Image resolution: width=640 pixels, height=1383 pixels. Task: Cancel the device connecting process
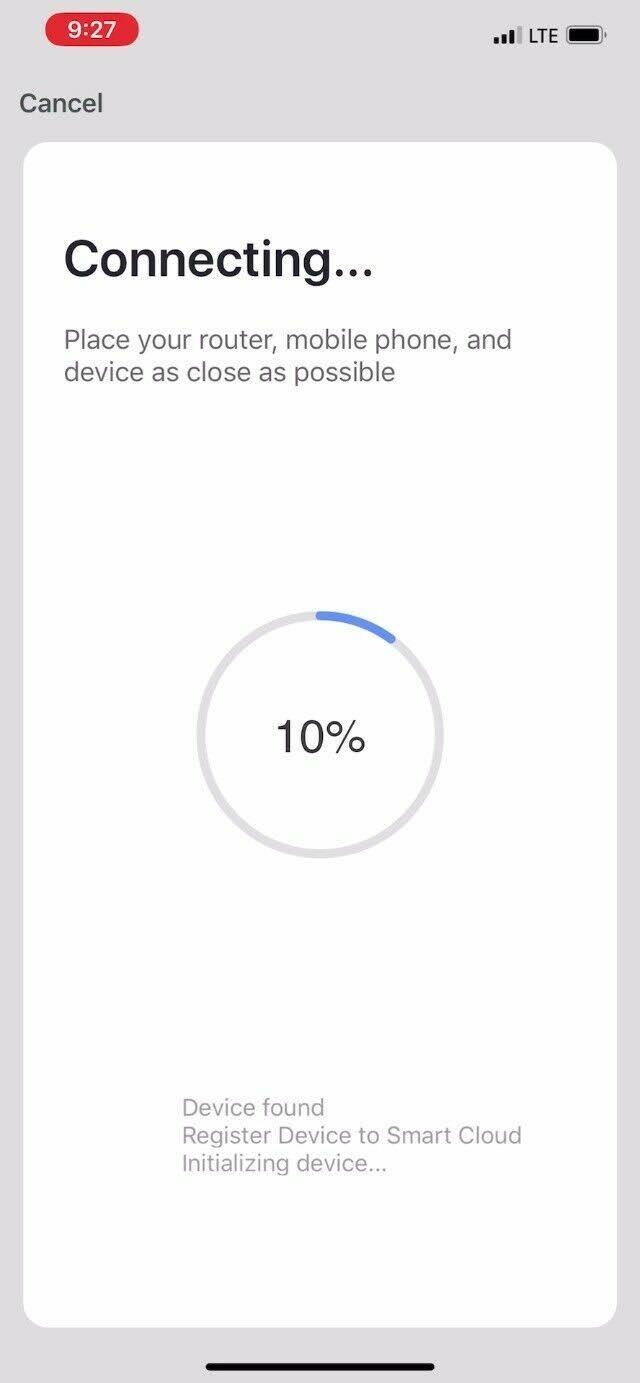[x=61, y=103]
